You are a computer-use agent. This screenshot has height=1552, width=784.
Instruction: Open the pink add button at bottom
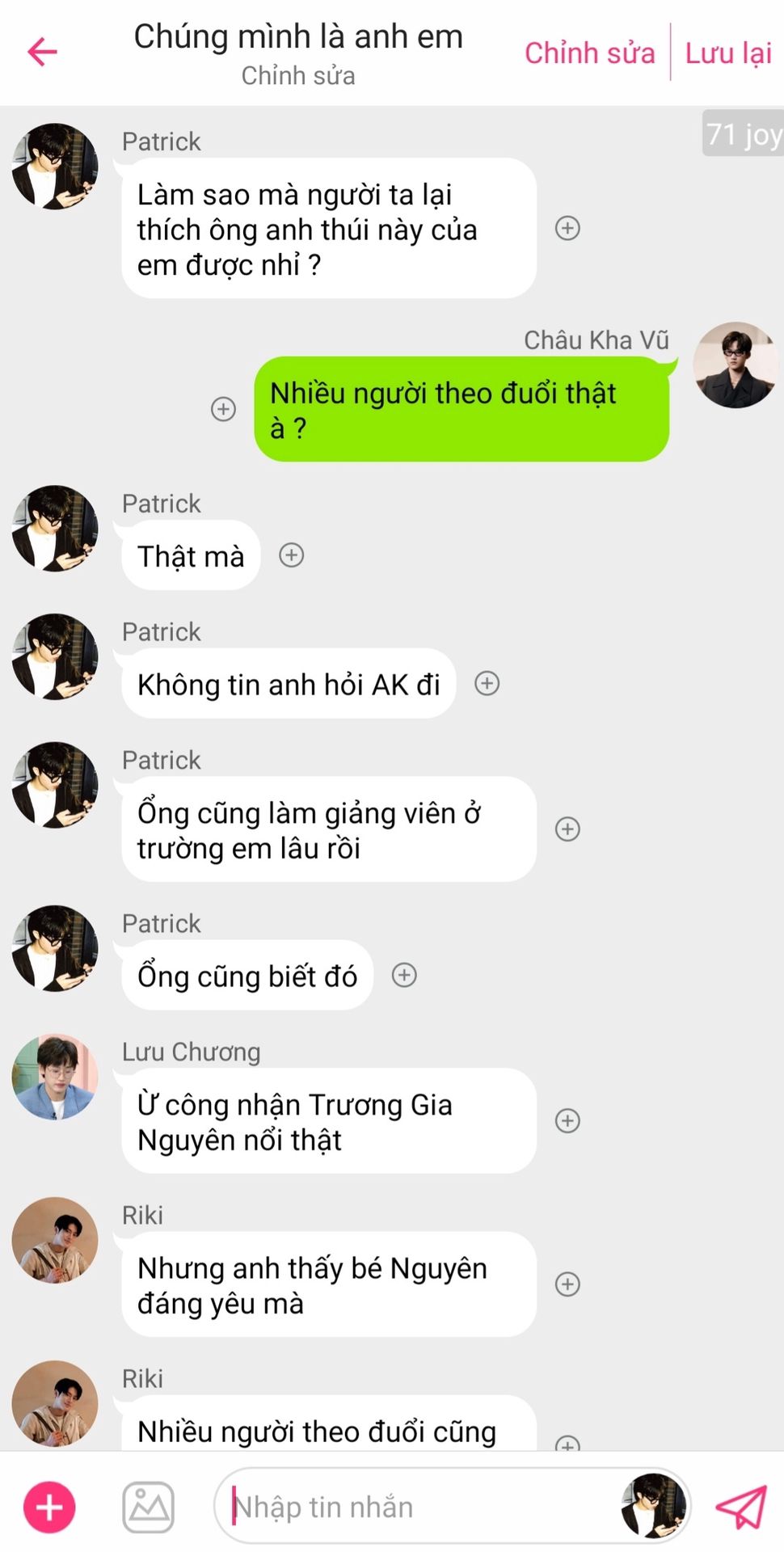(x=49, y=1508)
